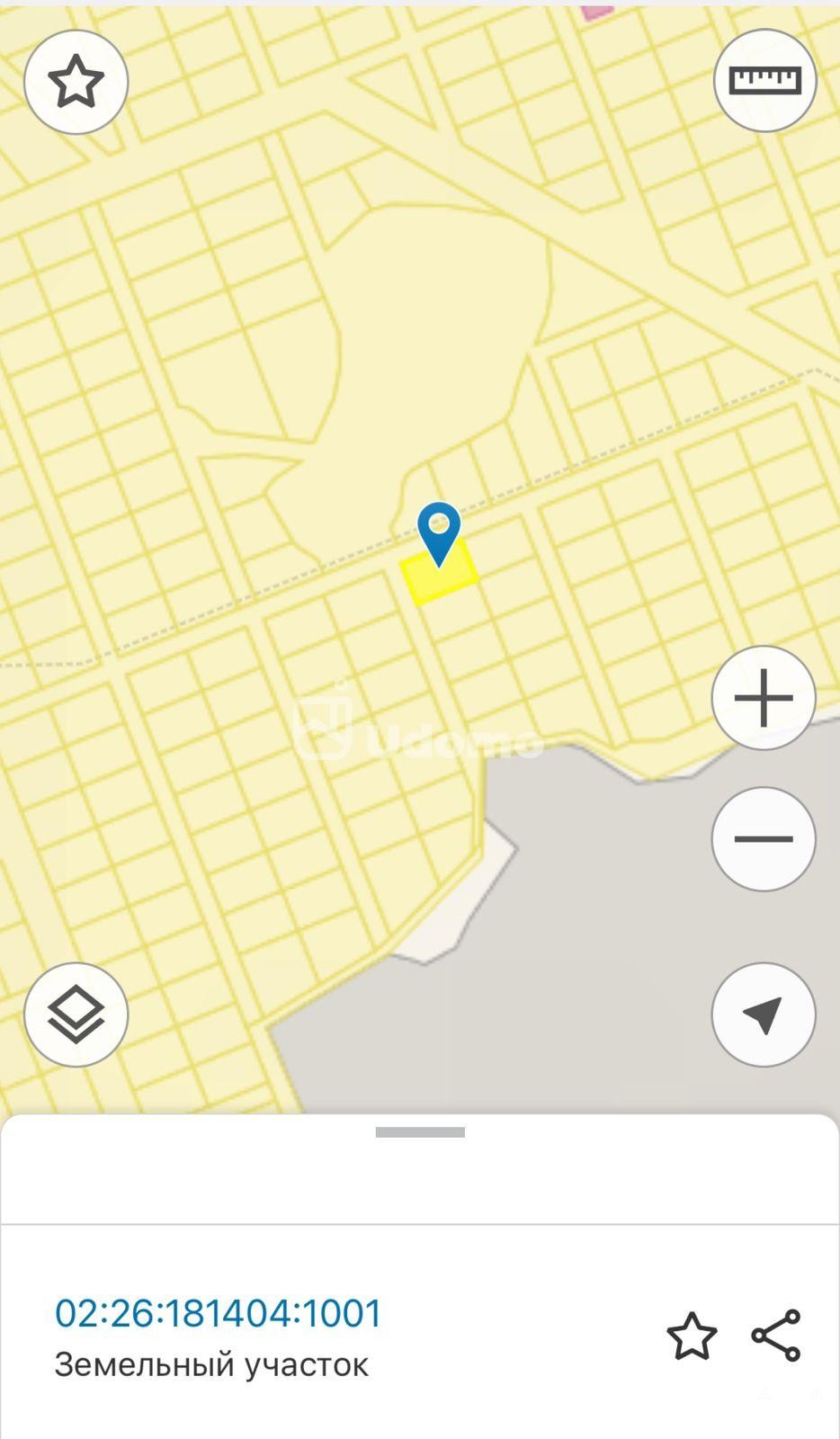840x1439 pixels.
Task: Open favorites via the top-left star button
Action: [x=76, y=82]
